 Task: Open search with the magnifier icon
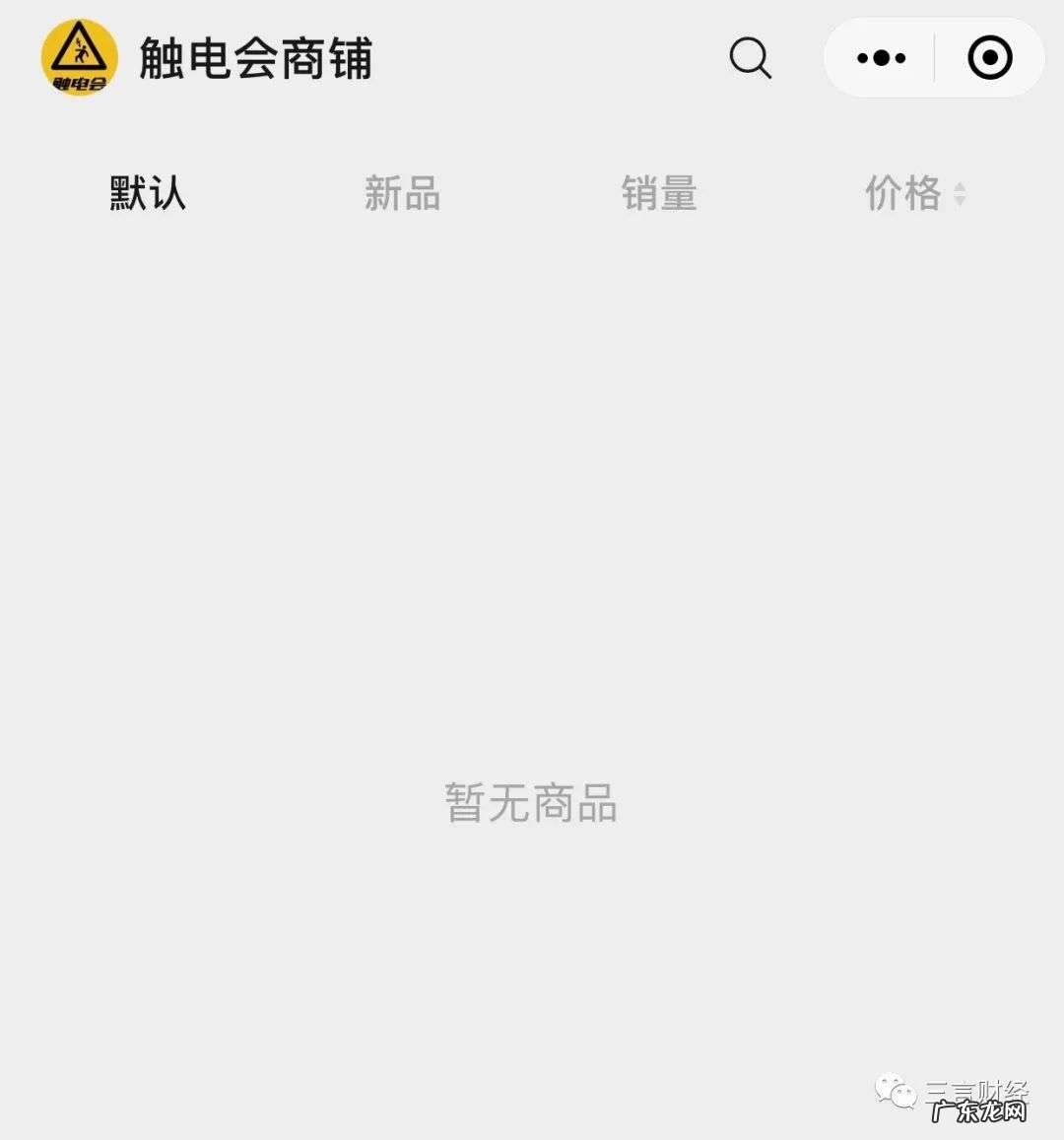[x=751, y=58]
